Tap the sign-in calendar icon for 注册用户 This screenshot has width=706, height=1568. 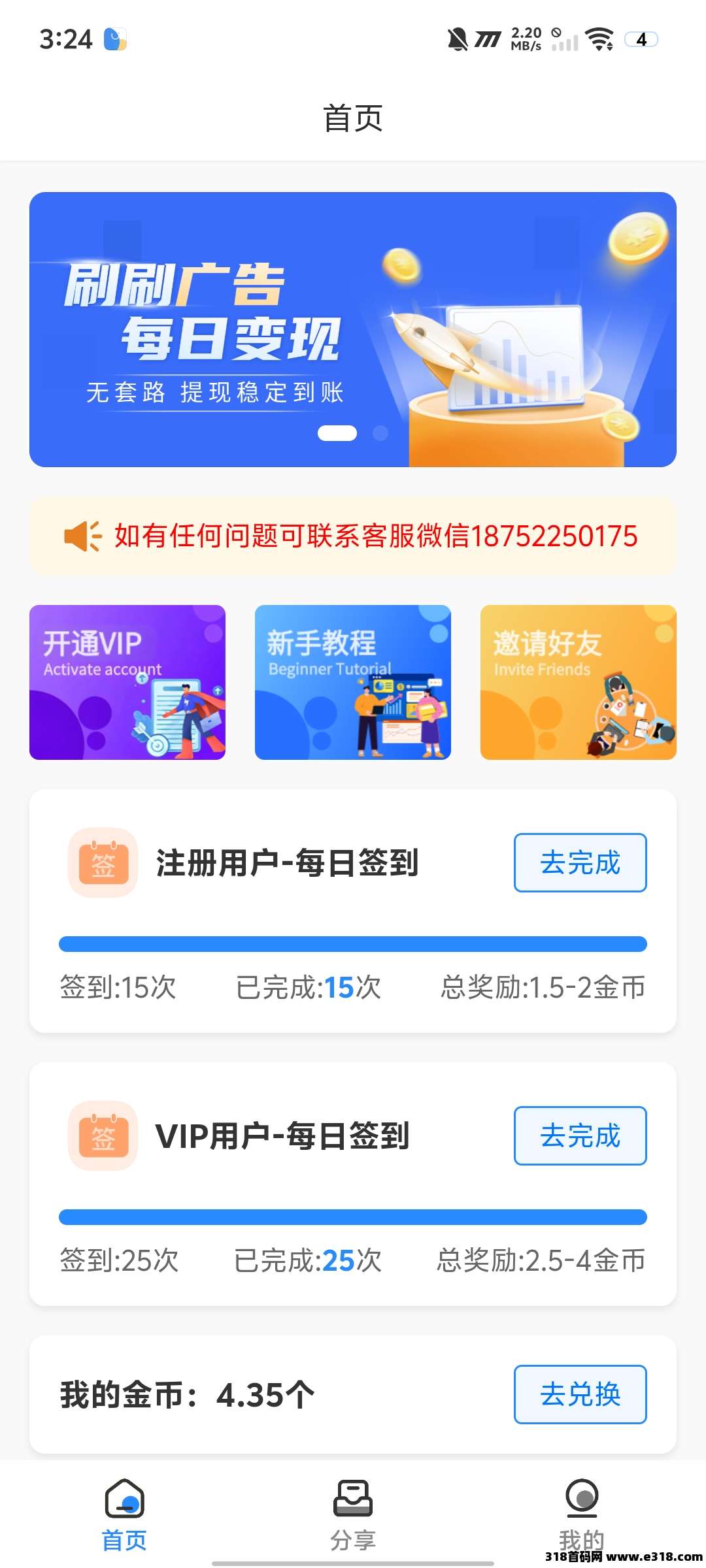point(103,862)
